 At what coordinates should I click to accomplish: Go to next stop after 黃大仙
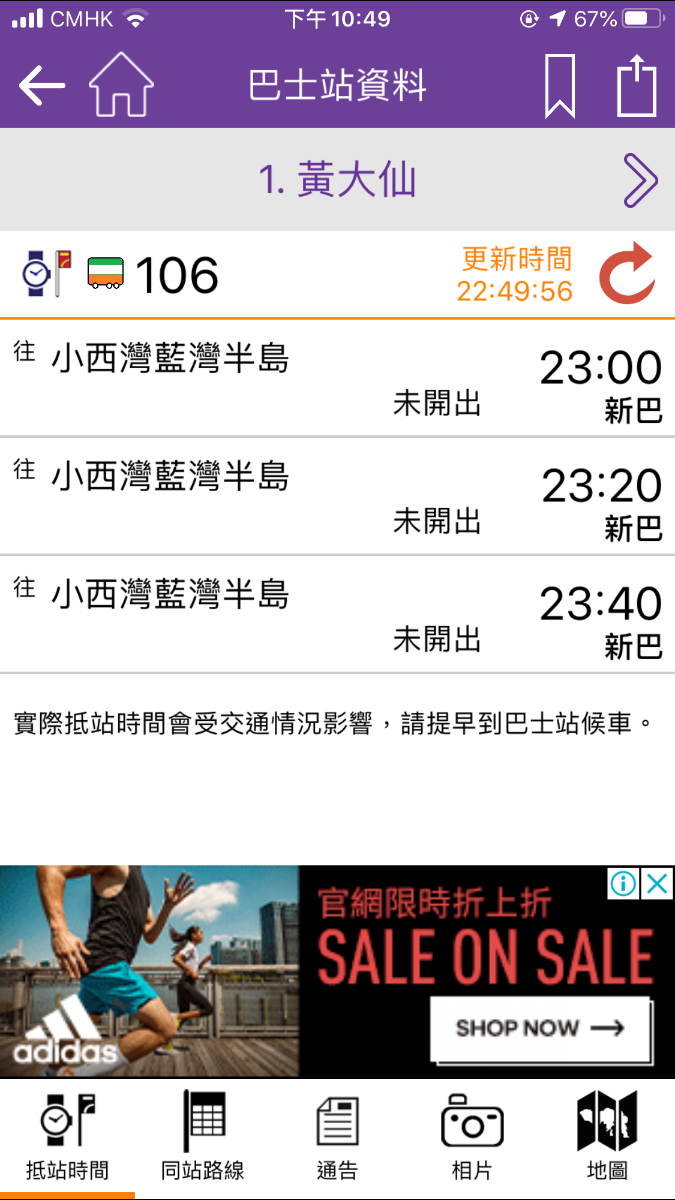coord(640,180)
